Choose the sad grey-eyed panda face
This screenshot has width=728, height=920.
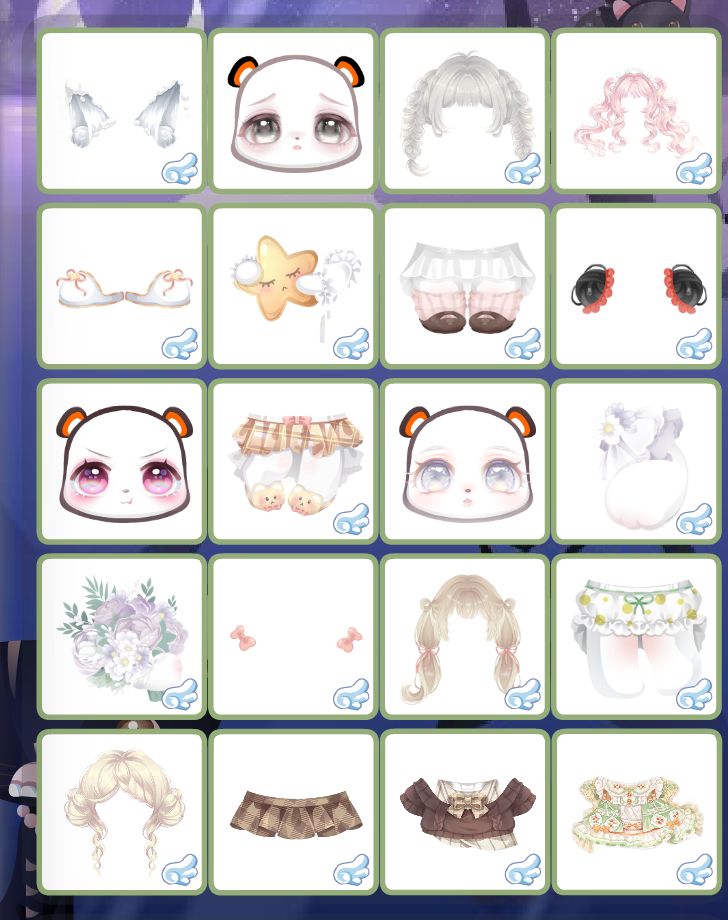tap(293, 110)
